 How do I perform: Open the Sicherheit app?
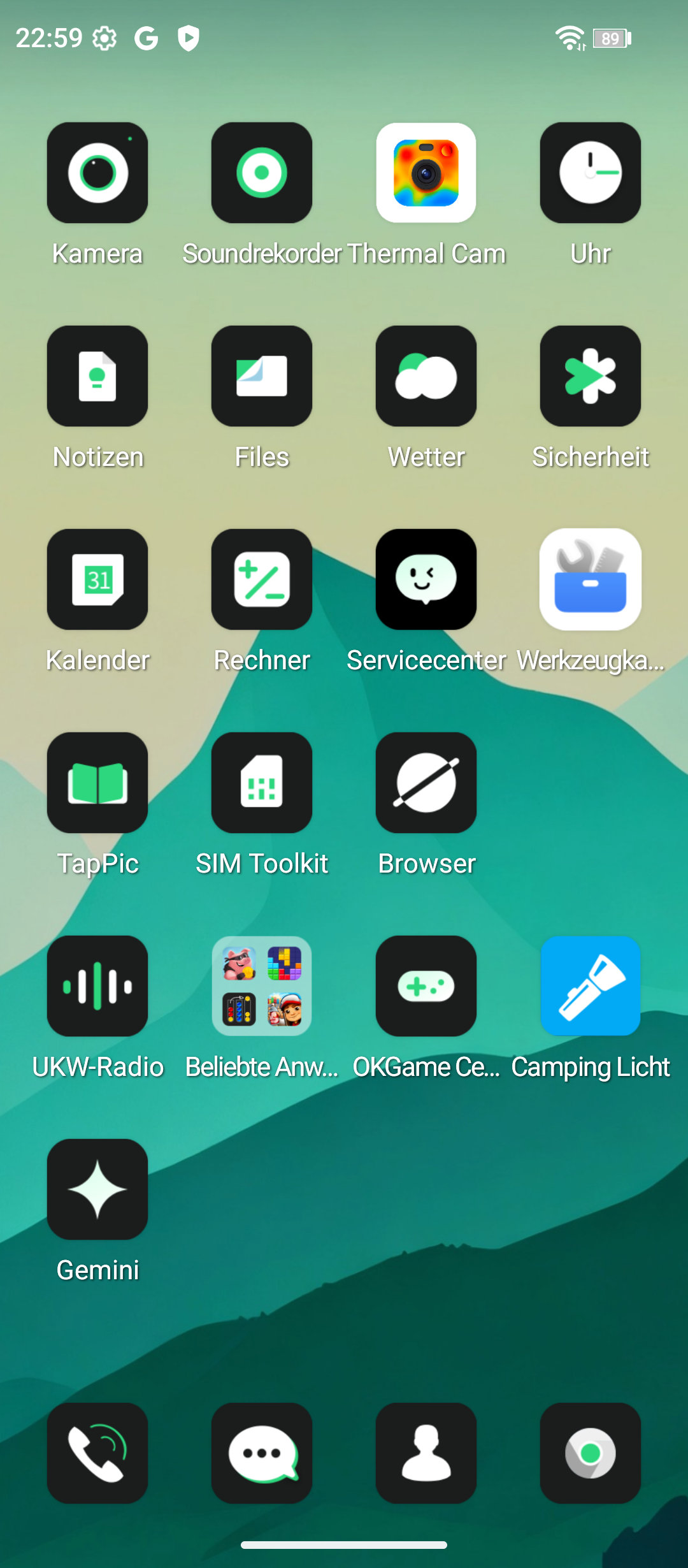[591, 376]
